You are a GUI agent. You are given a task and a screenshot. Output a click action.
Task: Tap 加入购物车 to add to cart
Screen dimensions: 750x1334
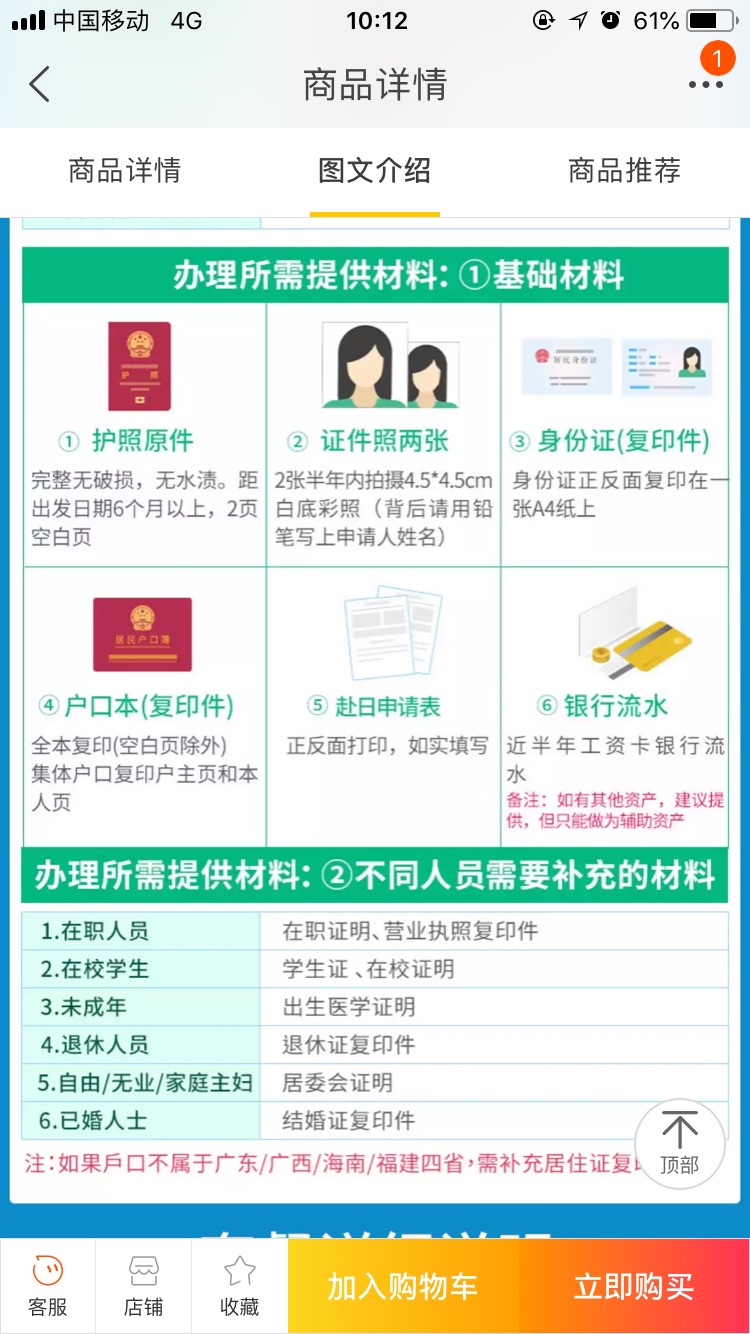(403, 1286)
